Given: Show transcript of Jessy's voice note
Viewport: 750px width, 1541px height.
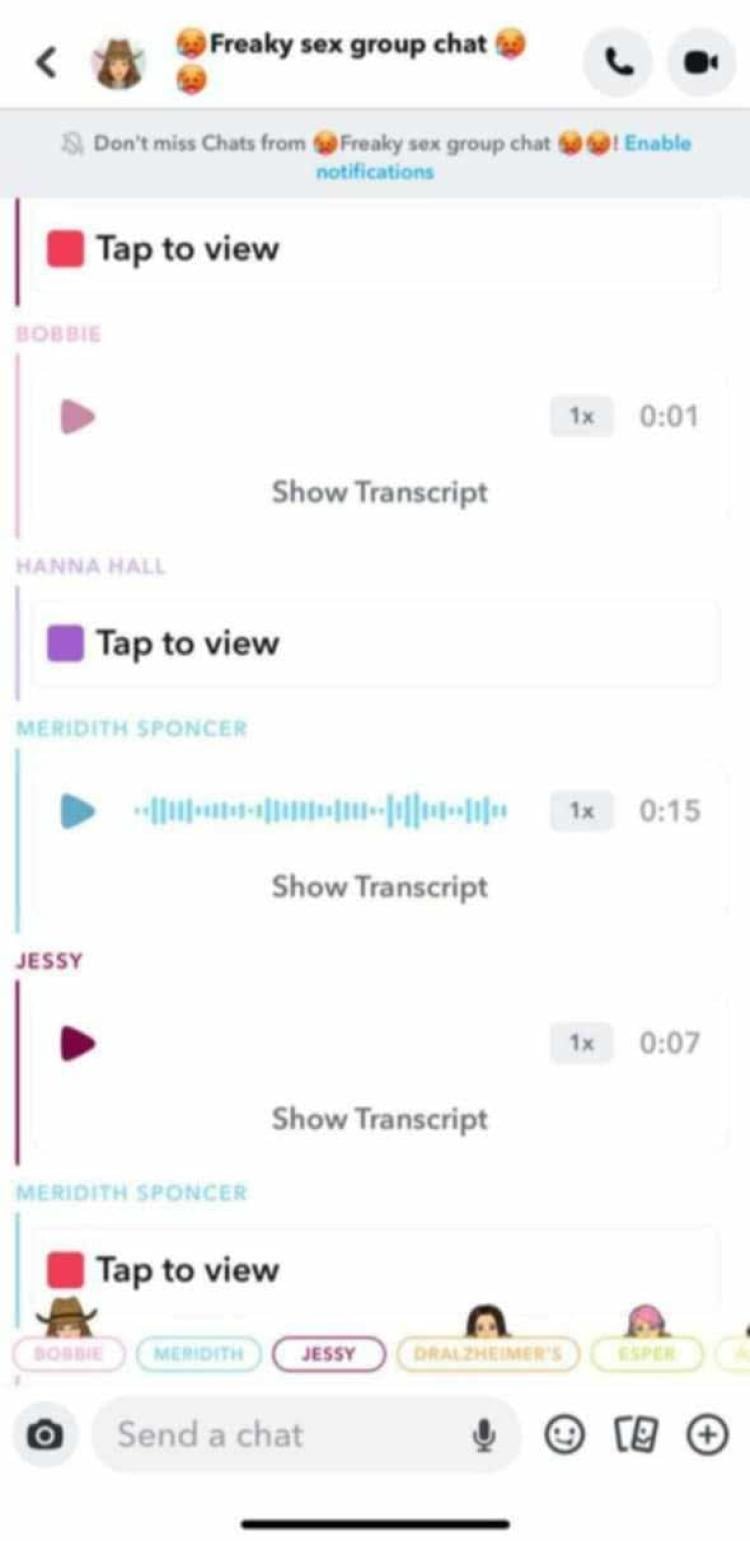Looking at the screenshot, I should pos(379,1119).
